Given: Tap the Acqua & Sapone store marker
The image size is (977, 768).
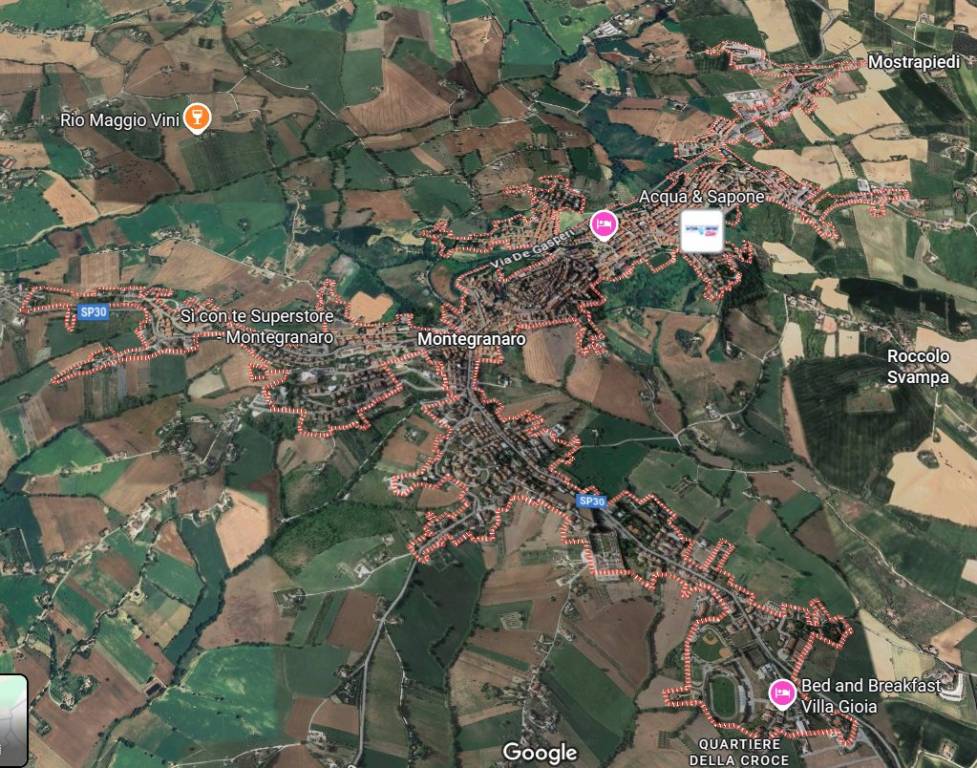Looking at the screenshot, I should [x=701, y=230].
